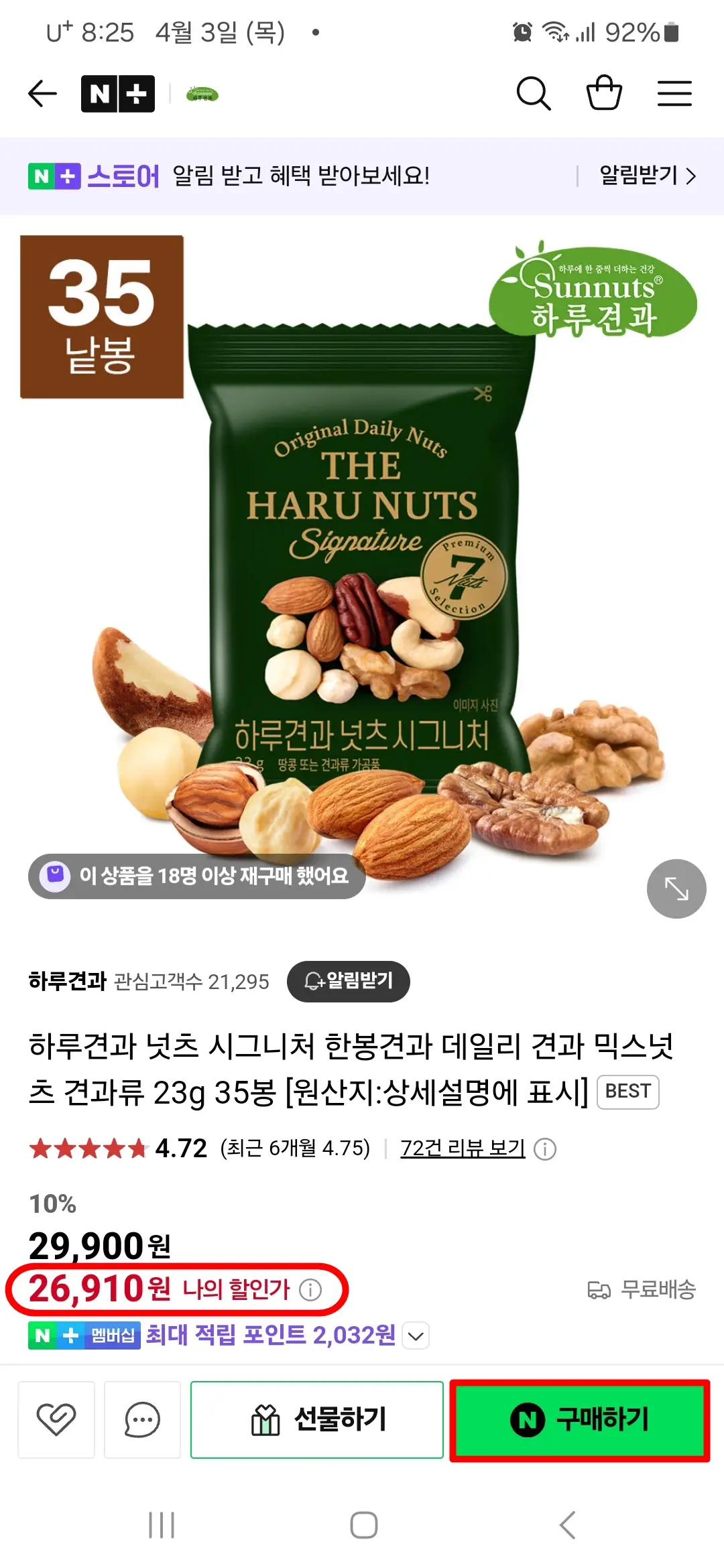The width and height of the screenshot is (724, 1568).
Task: Tap the Sunnuts store logo next to N+
Action: 202,93
